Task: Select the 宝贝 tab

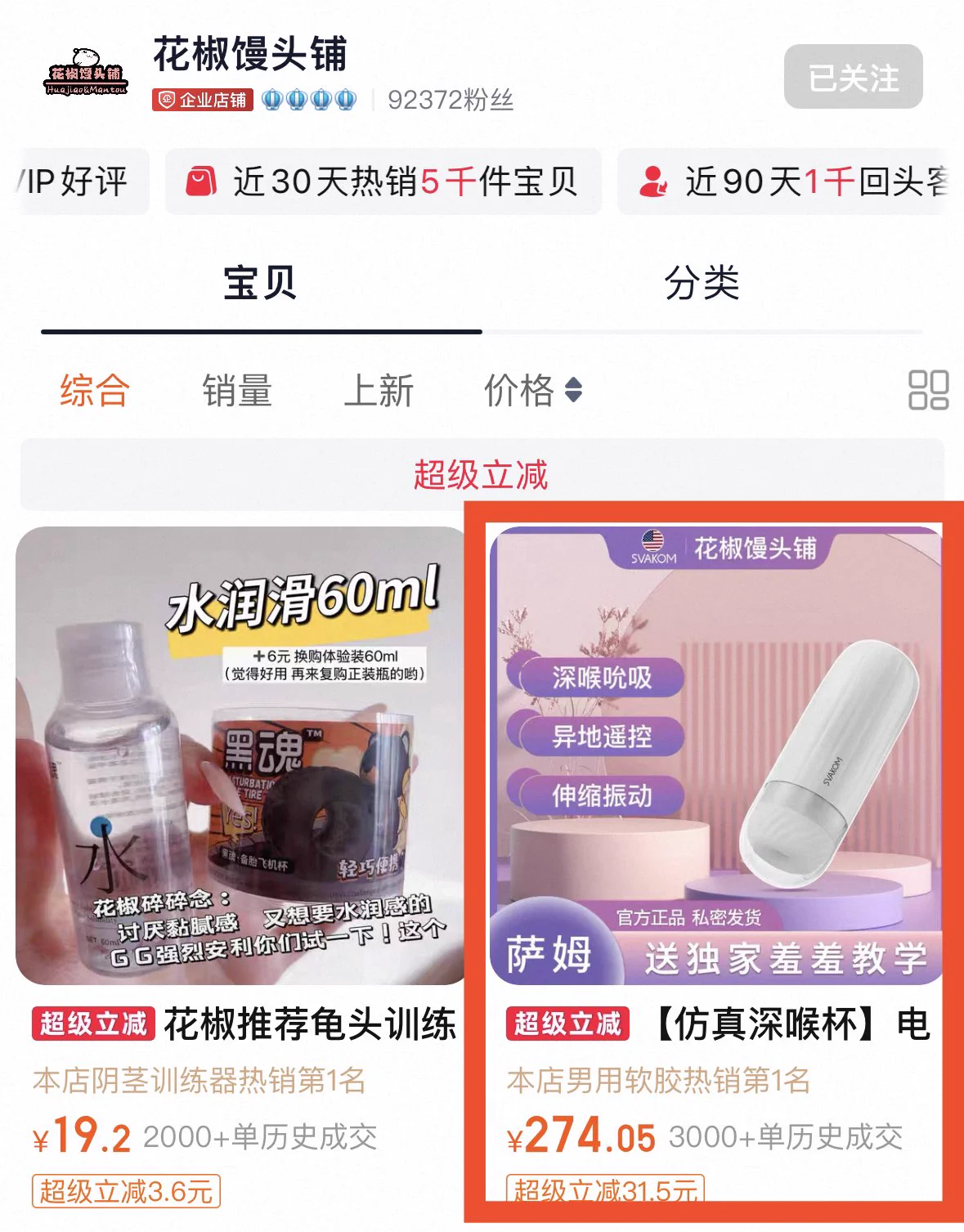Action: (x=260, y=284)
